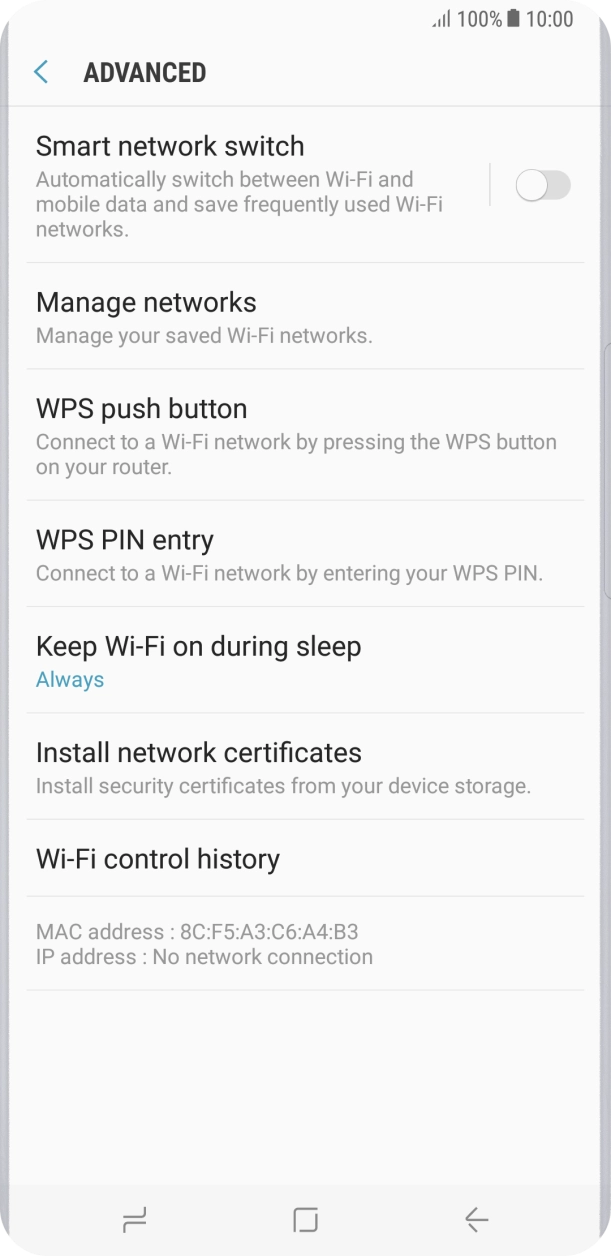View Wi-Fi control history
The height and width of the screenshot is (1256, 611).
(305, 858)
